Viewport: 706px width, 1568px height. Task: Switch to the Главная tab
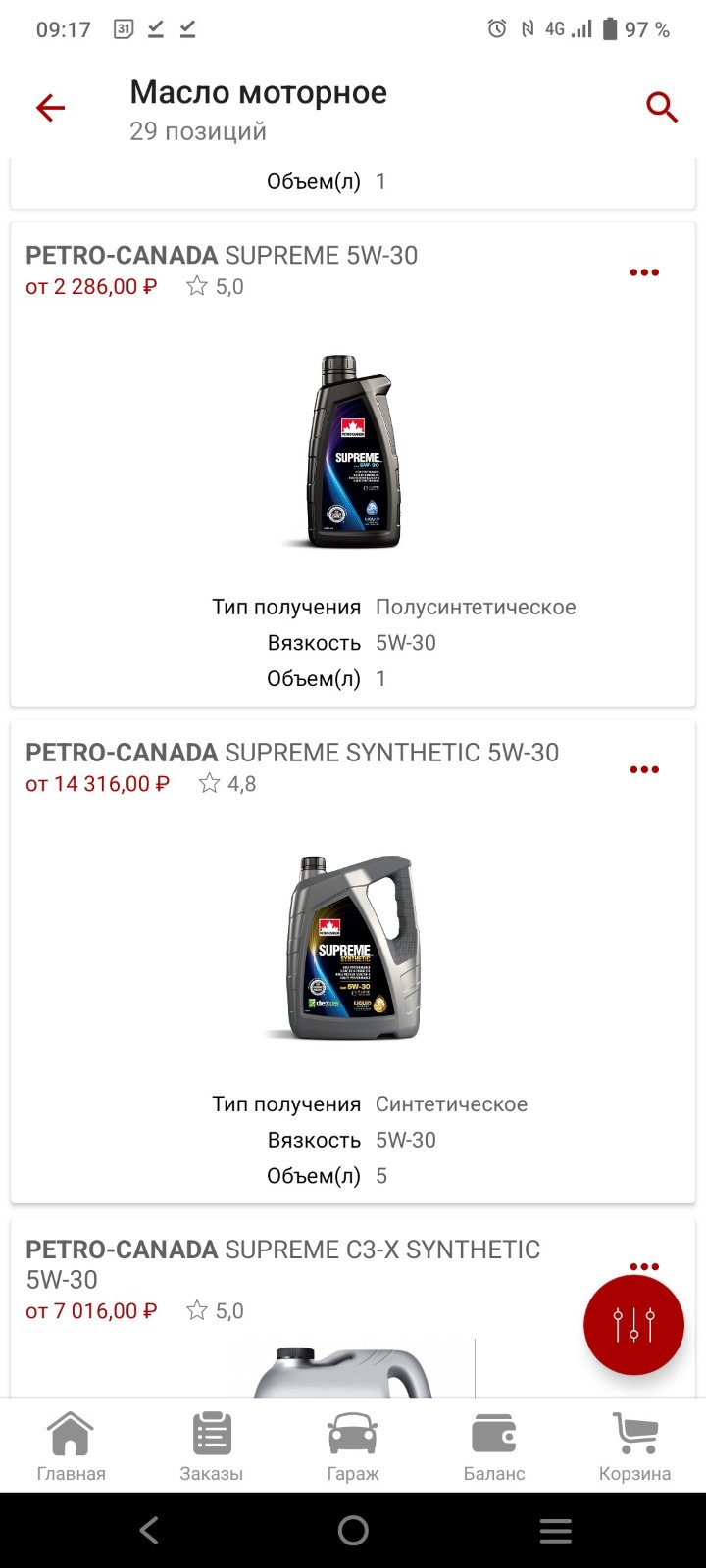(x=71, y=1445)
